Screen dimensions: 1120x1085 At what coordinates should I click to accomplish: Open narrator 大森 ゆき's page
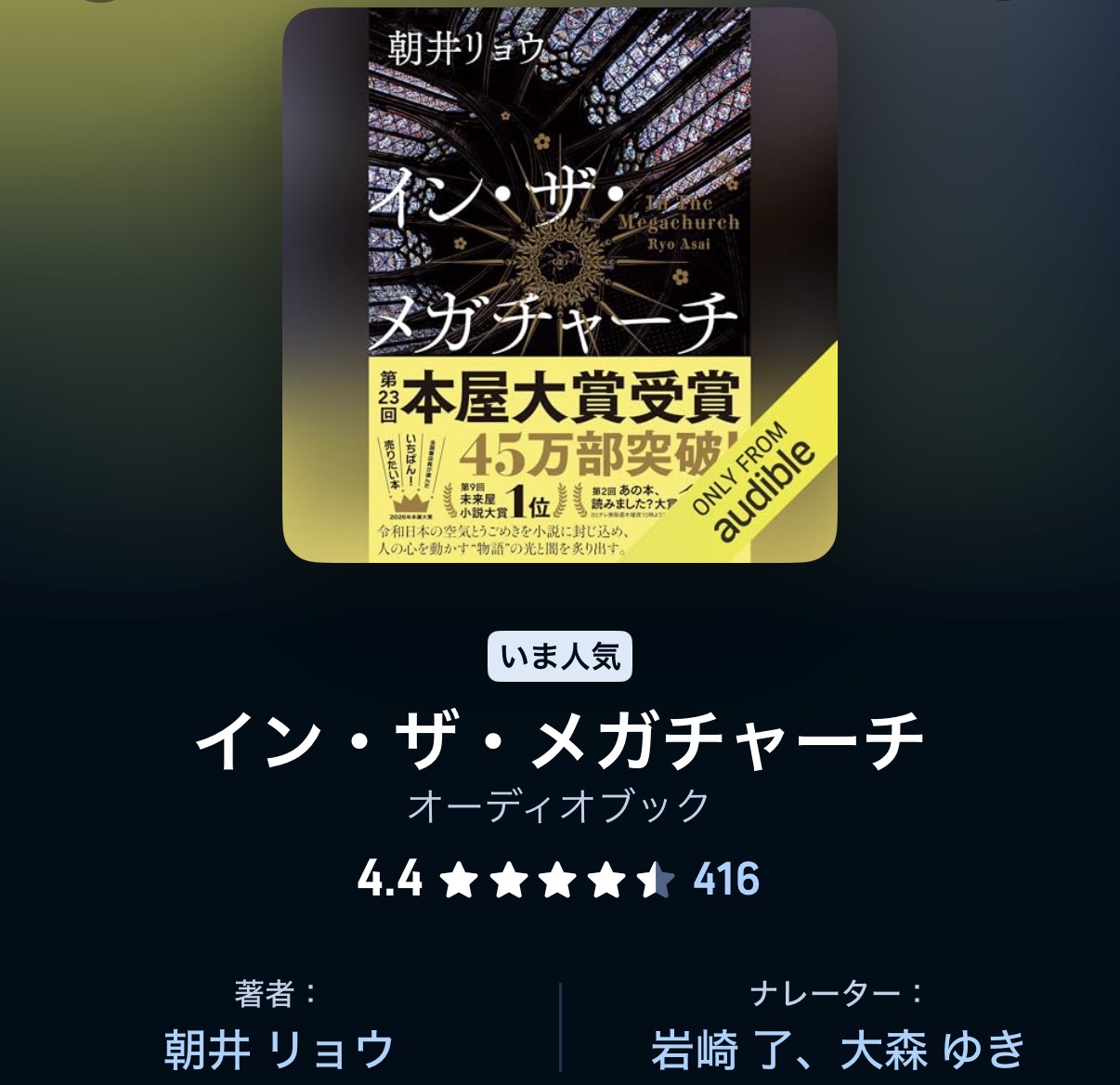pos(931,1050)
